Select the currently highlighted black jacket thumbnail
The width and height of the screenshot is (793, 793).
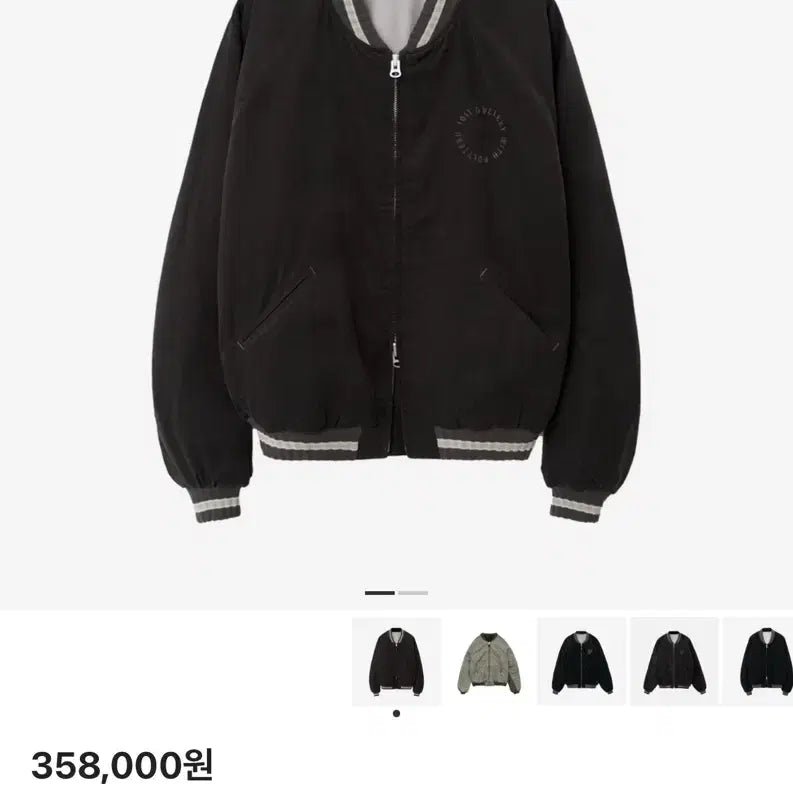[x=396, y=661]
